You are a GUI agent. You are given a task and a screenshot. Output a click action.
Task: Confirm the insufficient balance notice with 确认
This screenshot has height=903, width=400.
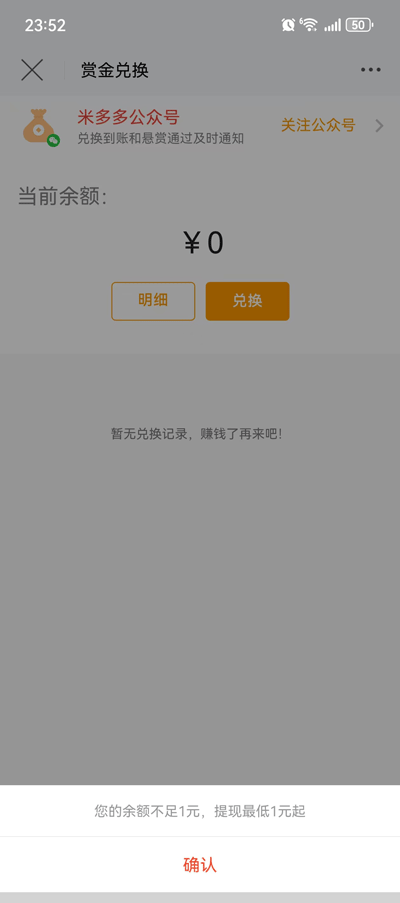click(x=200, y=864)
